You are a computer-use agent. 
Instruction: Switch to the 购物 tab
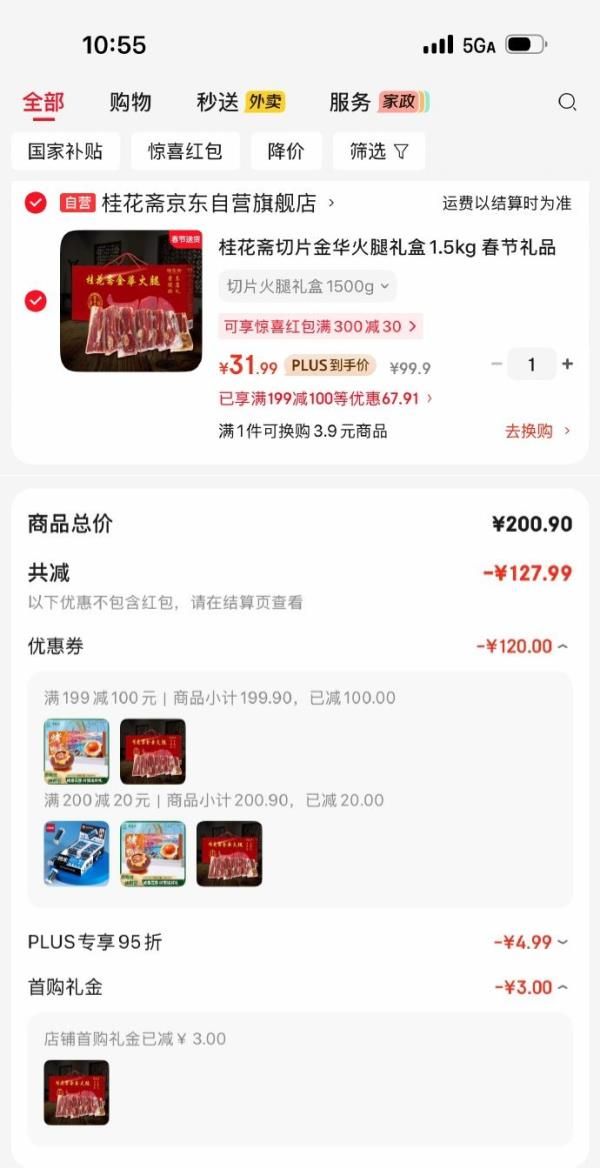130,102
